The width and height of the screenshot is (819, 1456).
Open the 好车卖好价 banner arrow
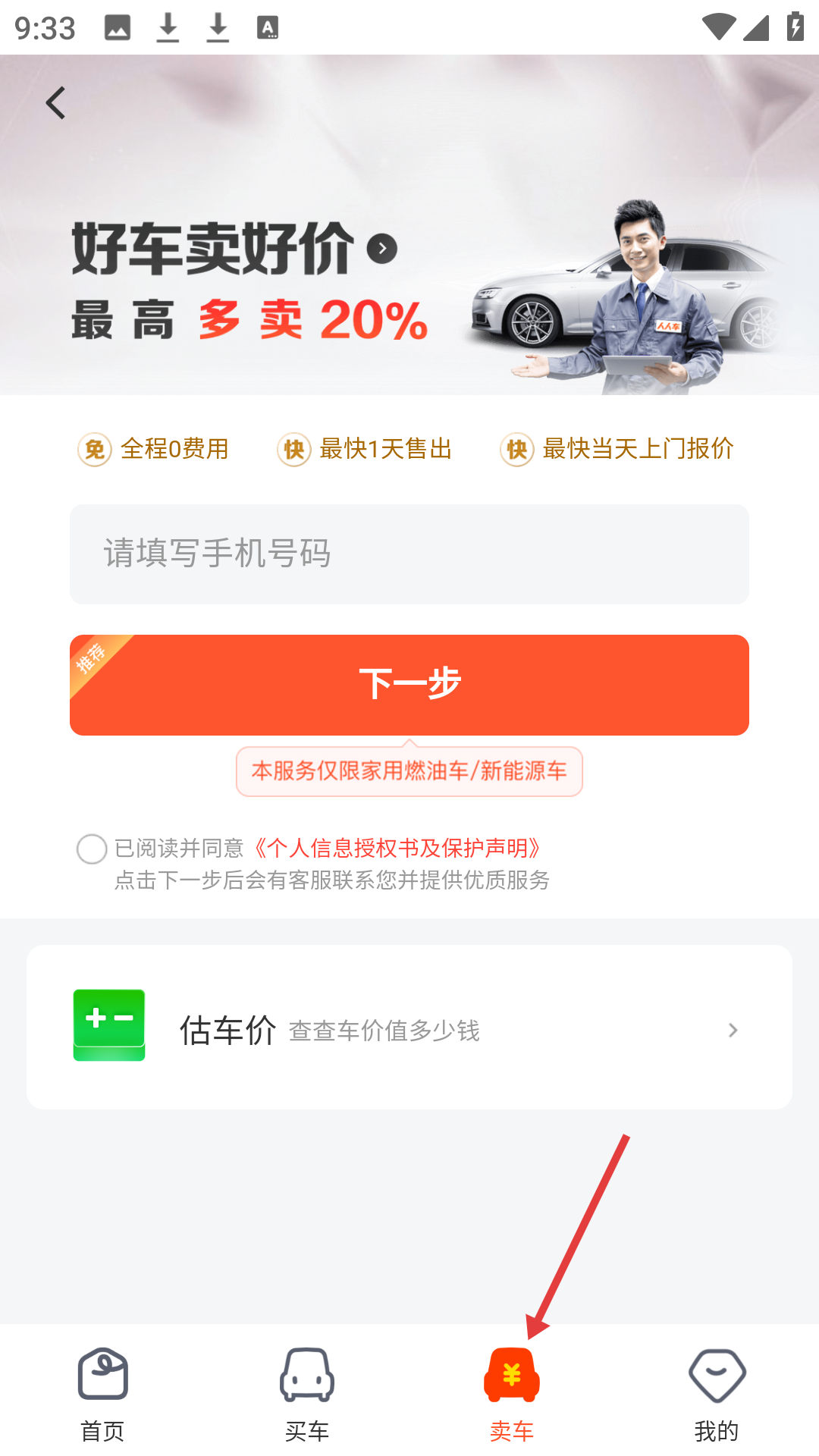coord(382,249)
